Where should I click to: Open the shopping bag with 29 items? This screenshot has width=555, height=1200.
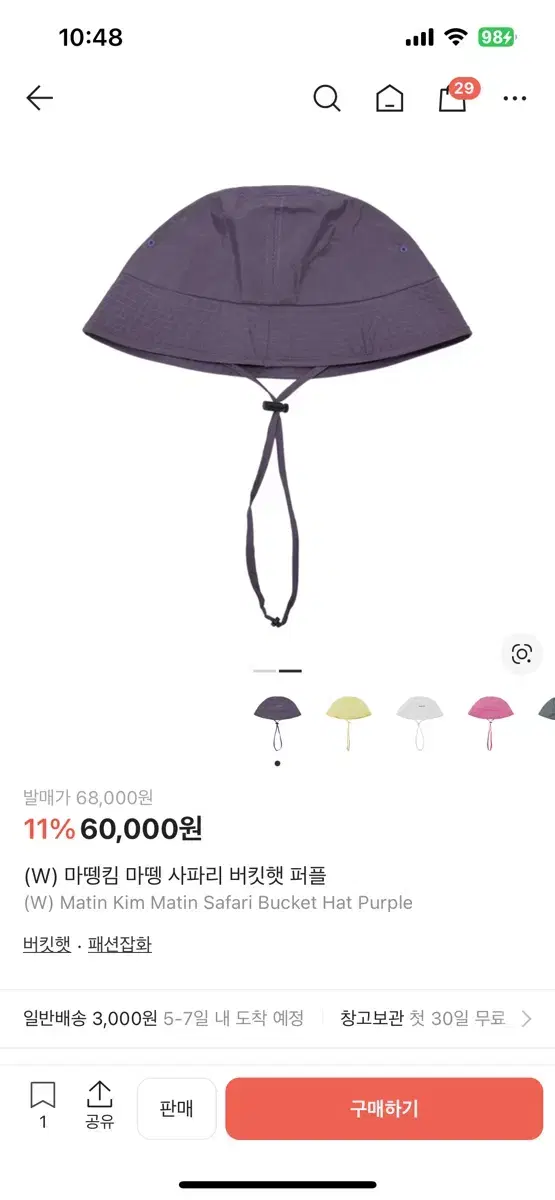coord(455,96)
